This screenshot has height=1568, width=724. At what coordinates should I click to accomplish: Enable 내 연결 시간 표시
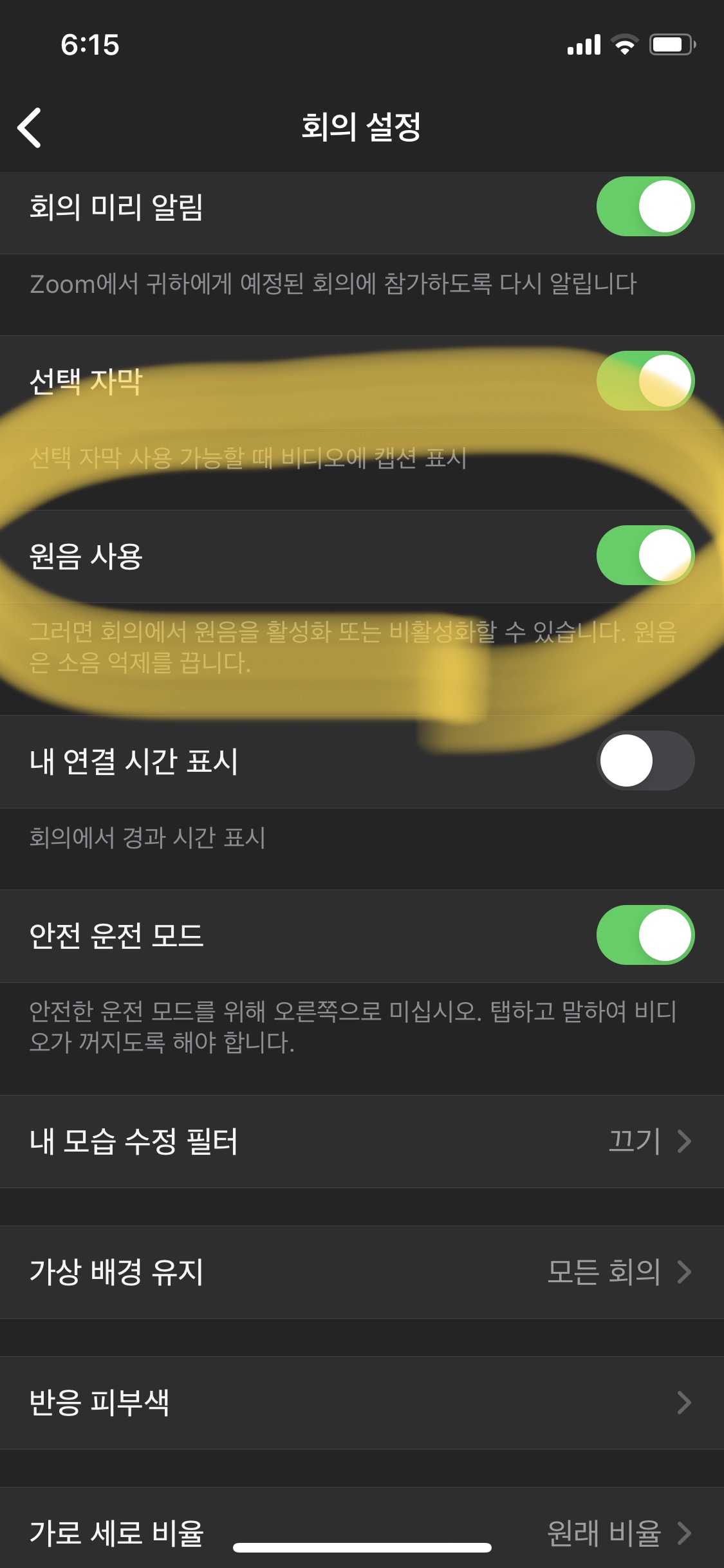tap(645, 761)
